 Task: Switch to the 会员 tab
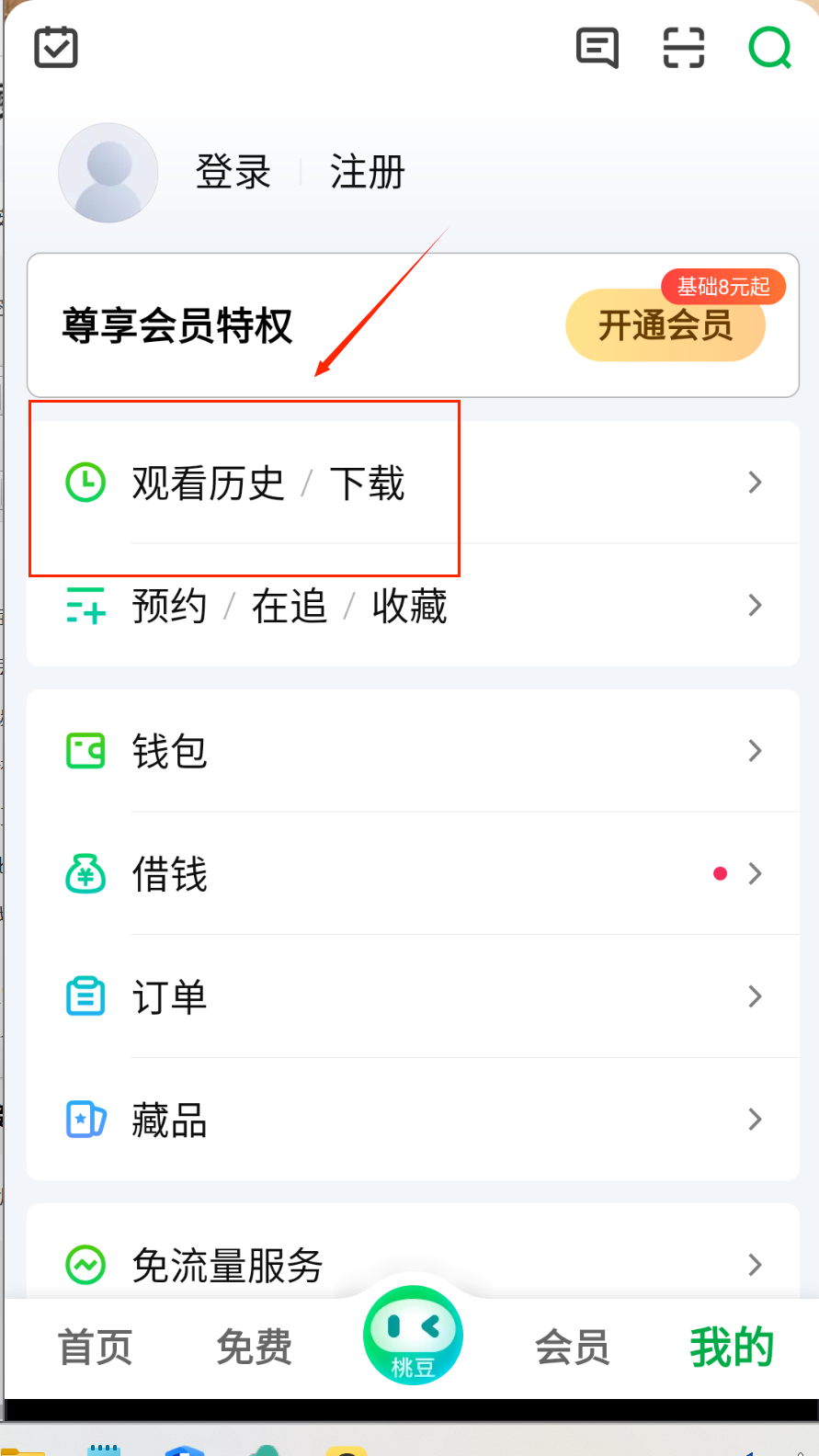(x=573, y=1348)
